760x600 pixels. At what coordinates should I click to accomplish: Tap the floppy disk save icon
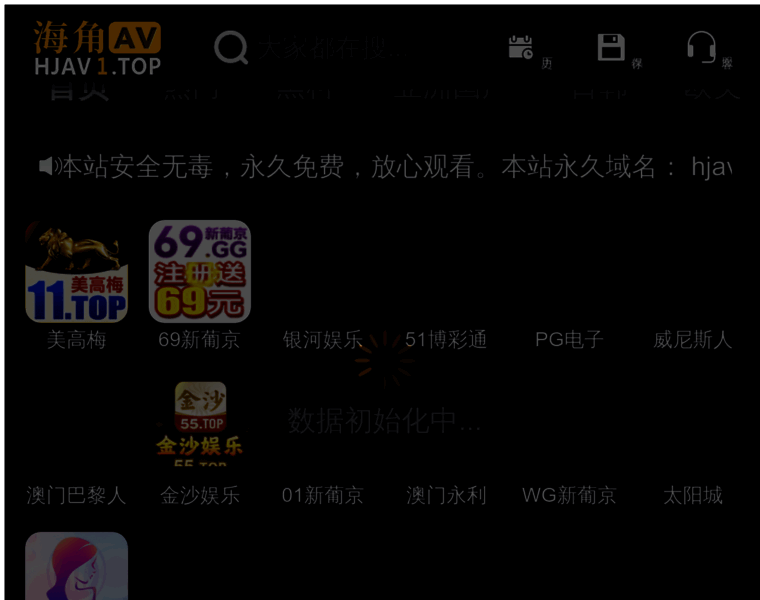pos(611,47)
